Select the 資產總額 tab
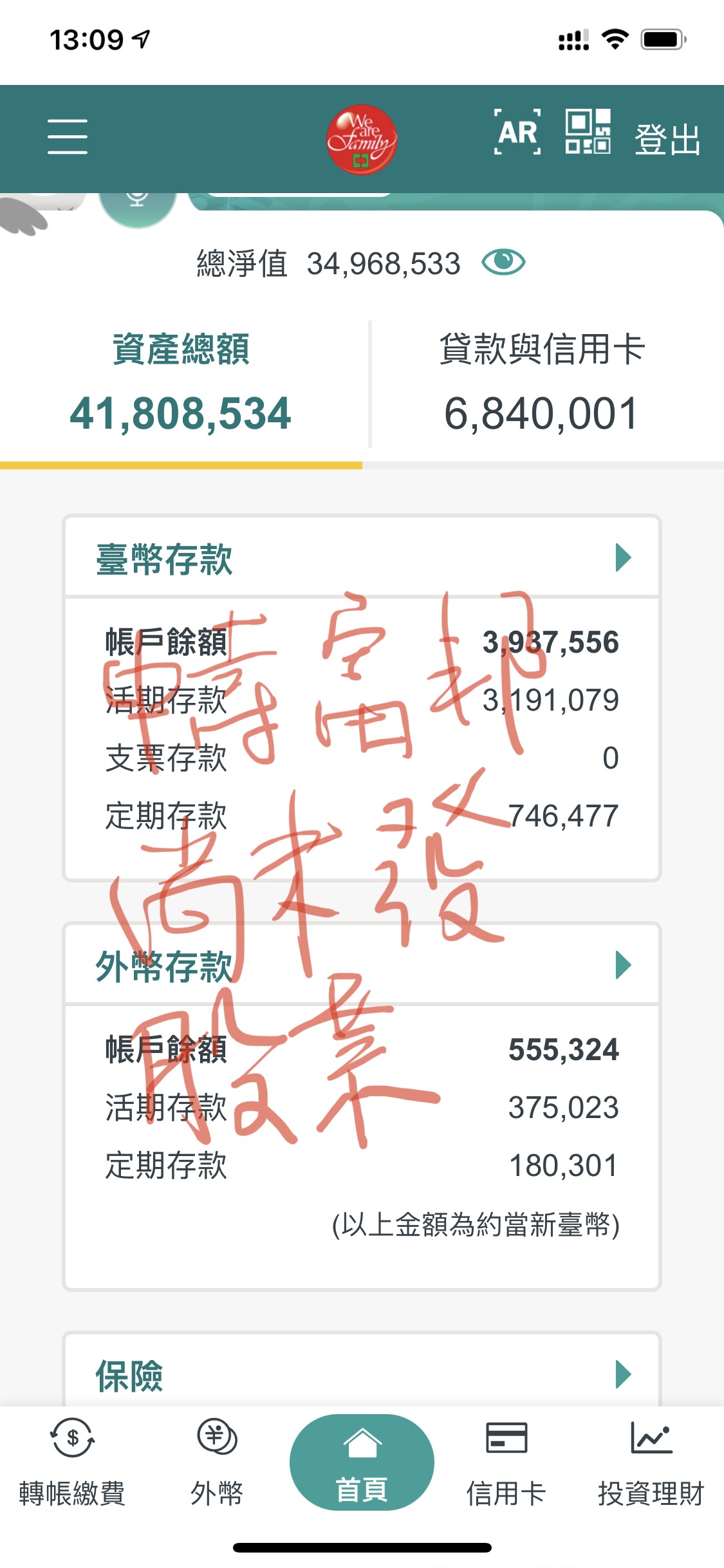Image resolution: width=724 pixels, height=1568 pixels. pos(181,384)
